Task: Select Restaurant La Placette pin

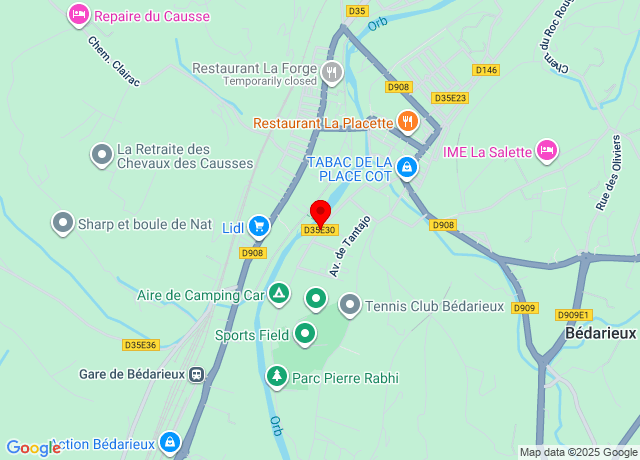Action: 407,122
